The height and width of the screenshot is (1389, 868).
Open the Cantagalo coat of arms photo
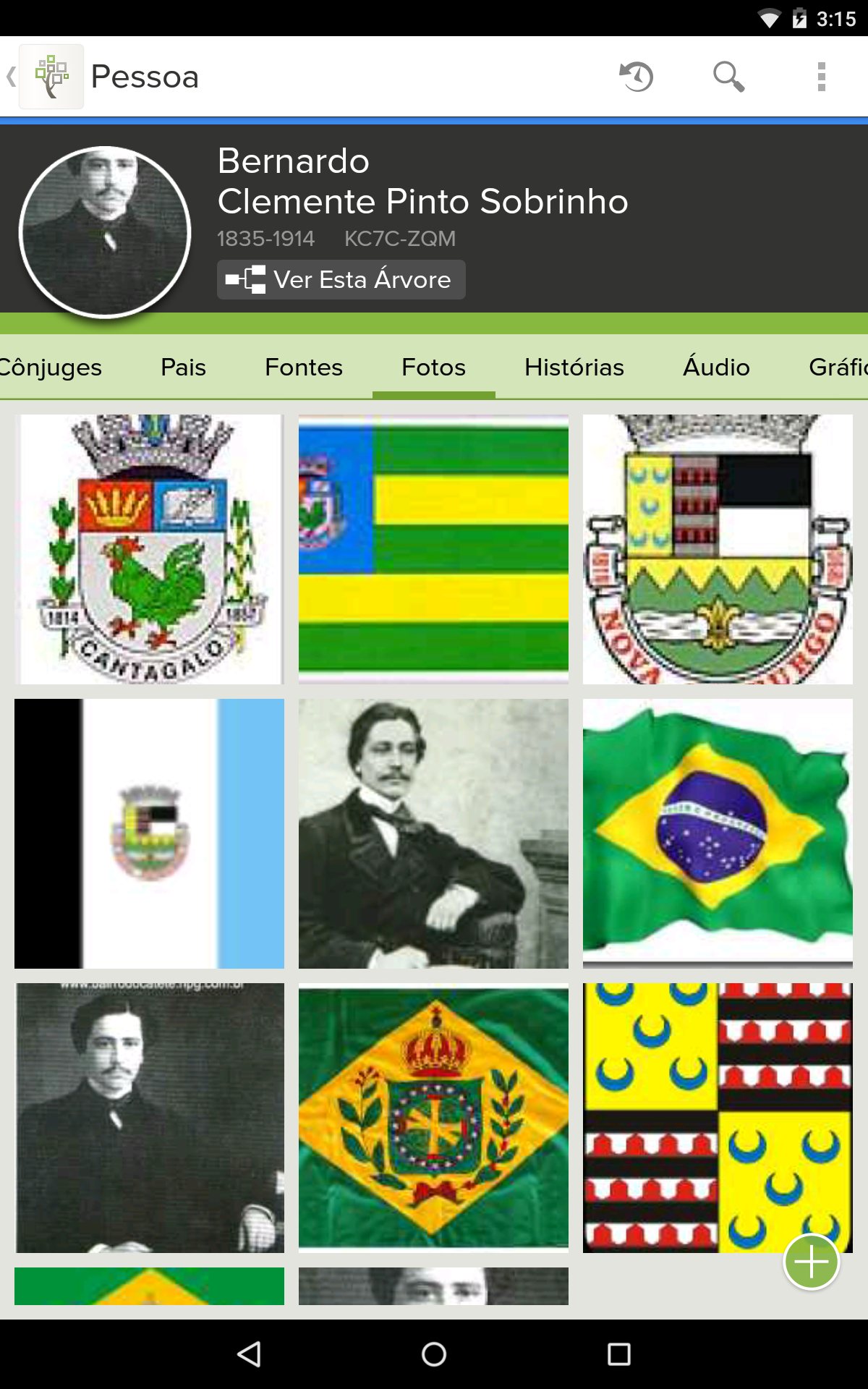[149, 548]
